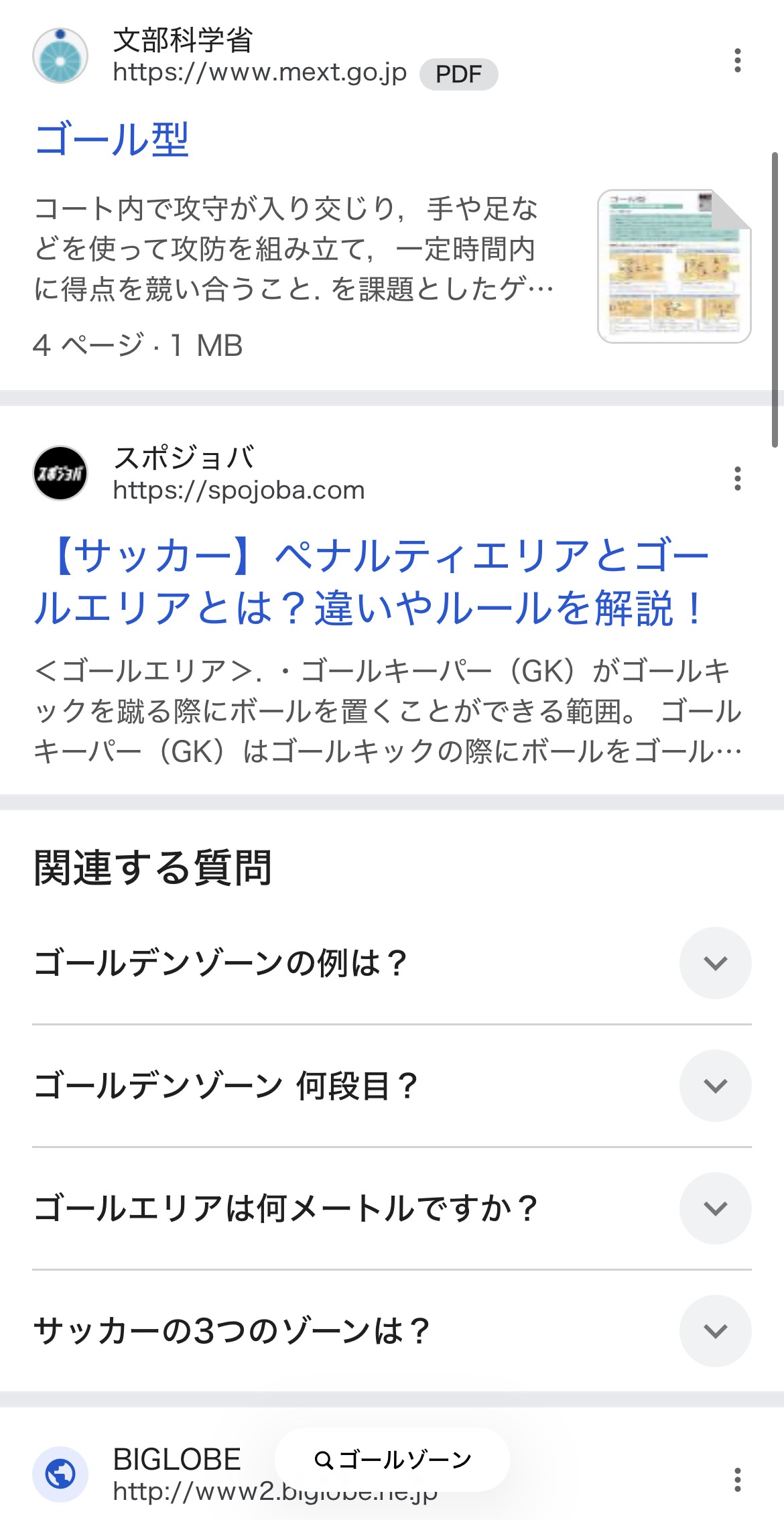784x1520 pixels.
Task: Expand the question ゴールデンゾーン 何段目？
Action: pyautogui.click(x=715, y=1086)
